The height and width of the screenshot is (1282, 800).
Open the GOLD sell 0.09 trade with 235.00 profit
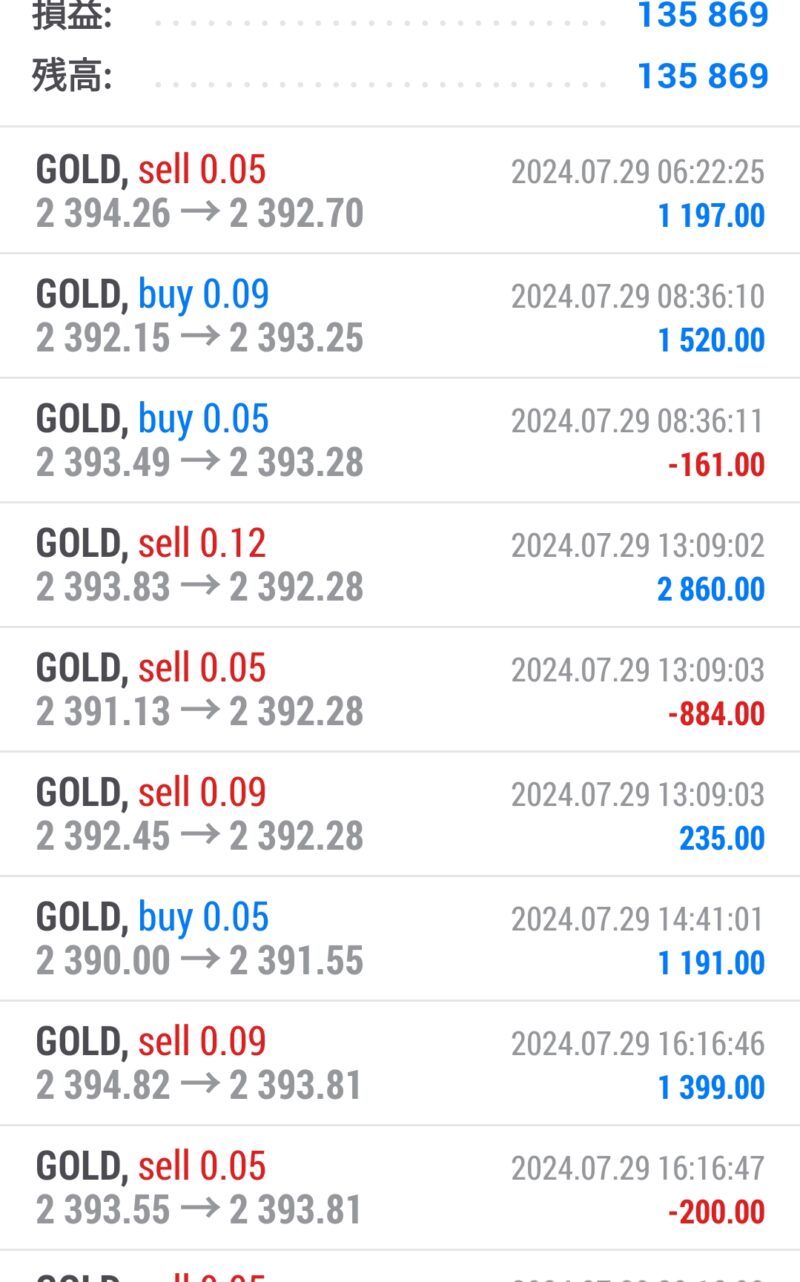coord(400,814)
